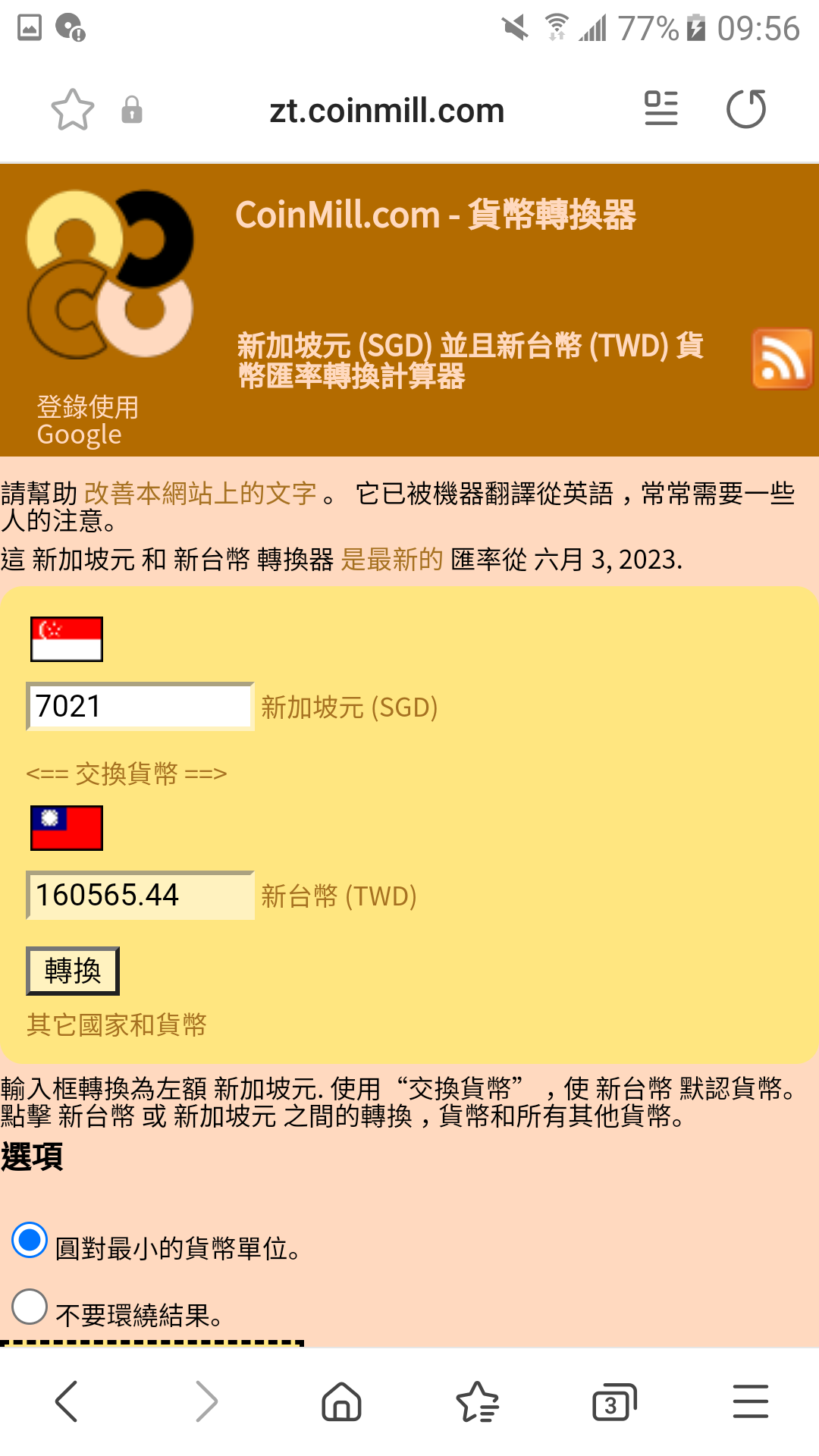Edit the 新台幣 (TWD) amount field
The image size is (819, 1456).
(140, 895)
